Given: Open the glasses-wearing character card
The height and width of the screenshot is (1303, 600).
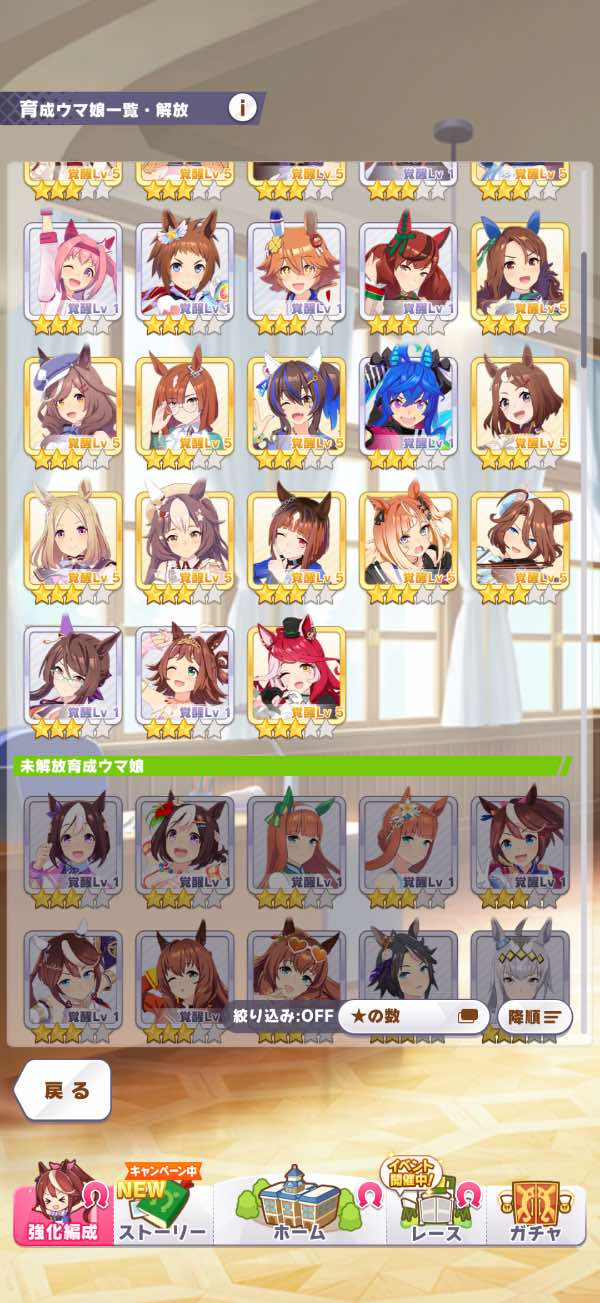Looking at the screenshot, I should 185,405.
